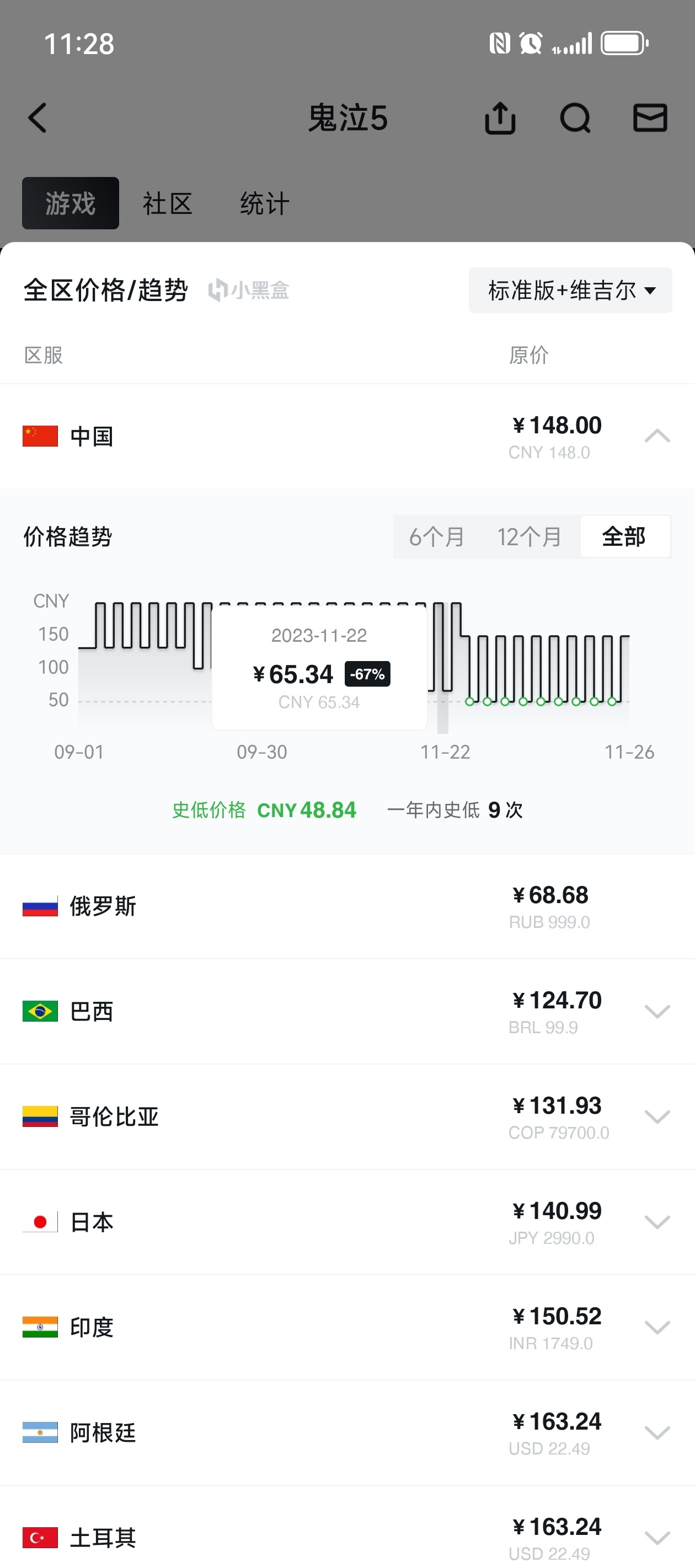The height and width of the screenshot is (1568, 695).
Task: Go back from the 鬼泣5 page
Action: pyautogui.click(x=38, y=118)
